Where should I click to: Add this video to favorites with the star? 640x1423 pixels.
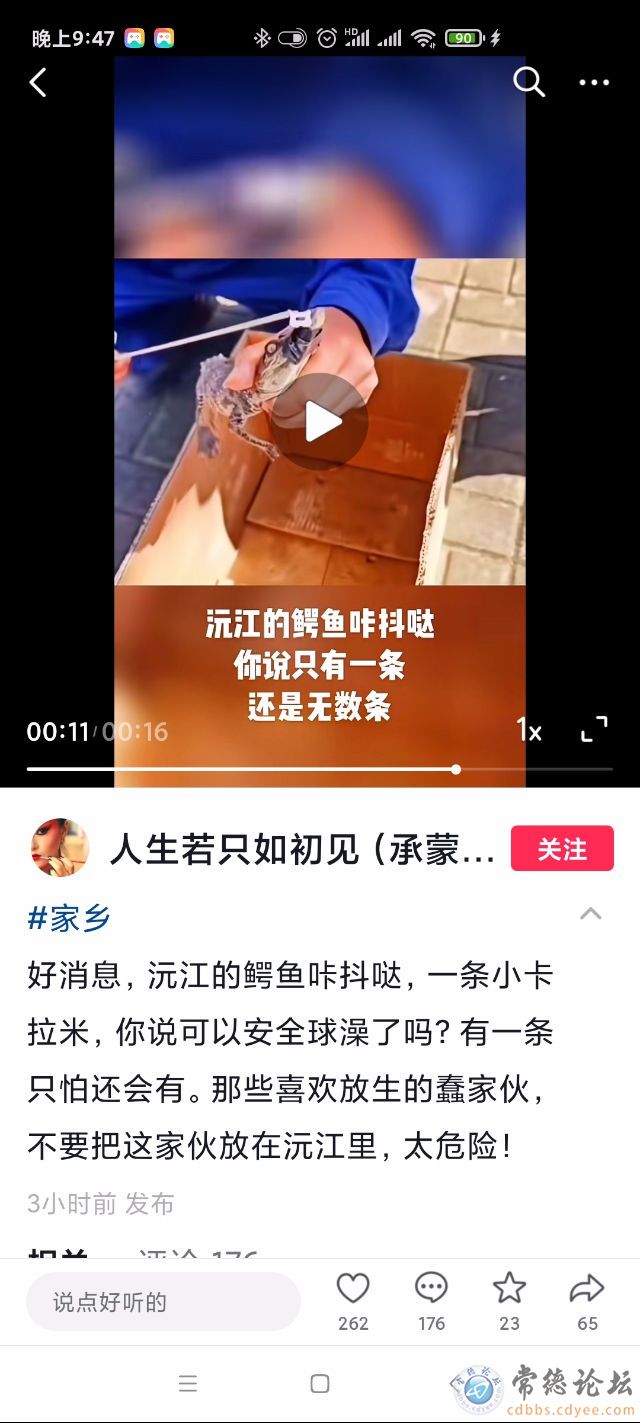point(509,1288)
